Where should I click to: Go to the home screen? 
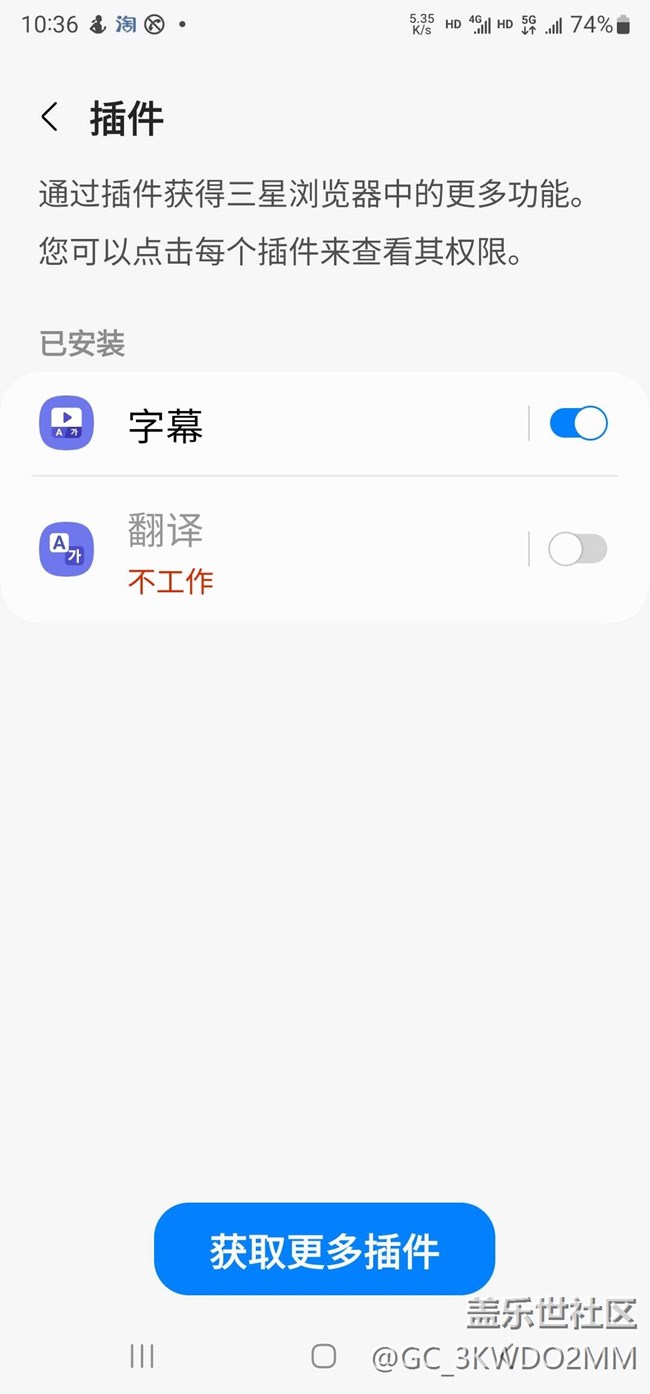coord(323,1356)
